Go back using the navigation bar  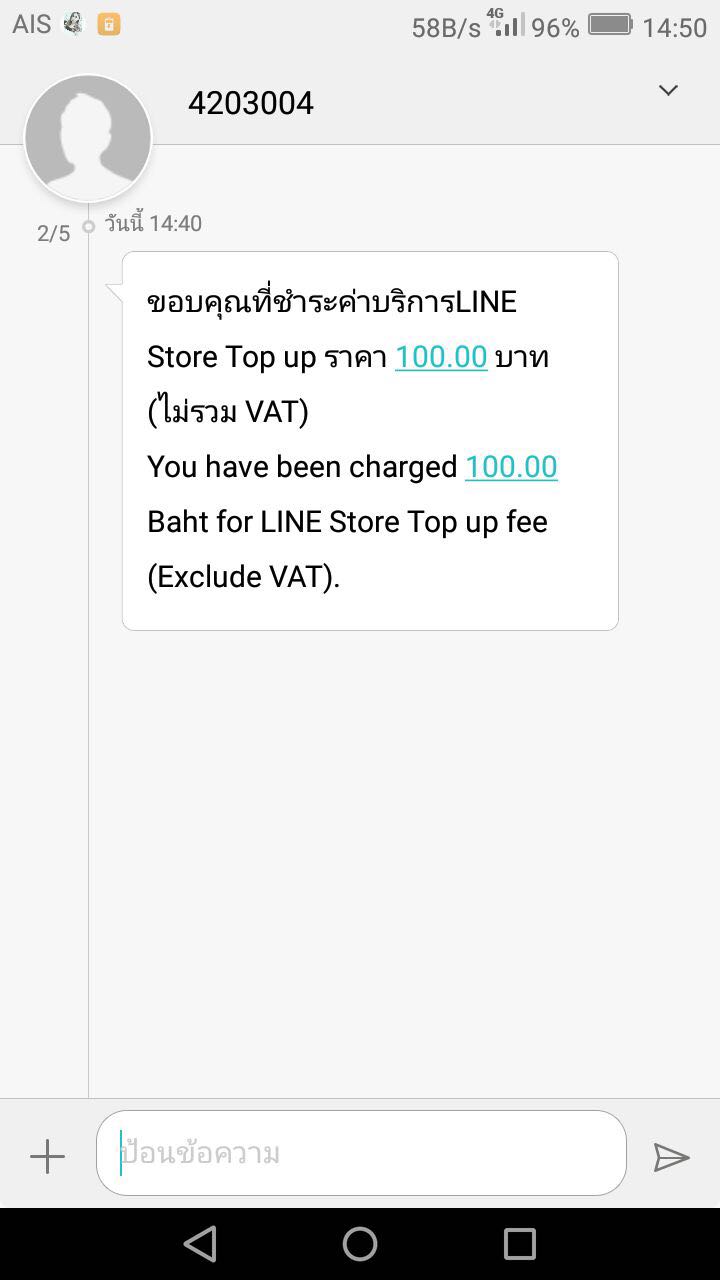tap(200, 1244)
